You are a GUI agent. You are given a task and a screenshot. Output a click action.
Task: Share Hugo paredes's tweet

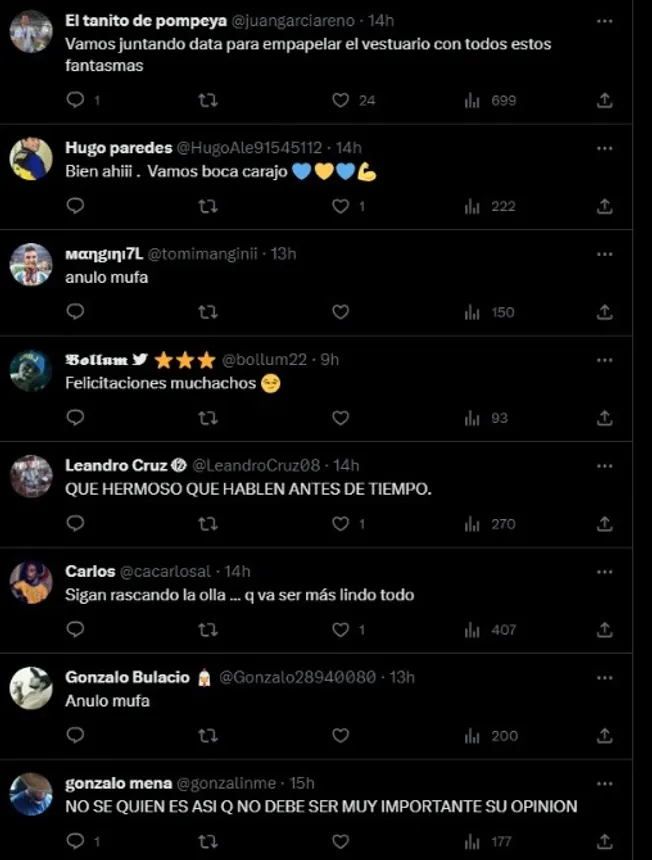tap(604, 206)
